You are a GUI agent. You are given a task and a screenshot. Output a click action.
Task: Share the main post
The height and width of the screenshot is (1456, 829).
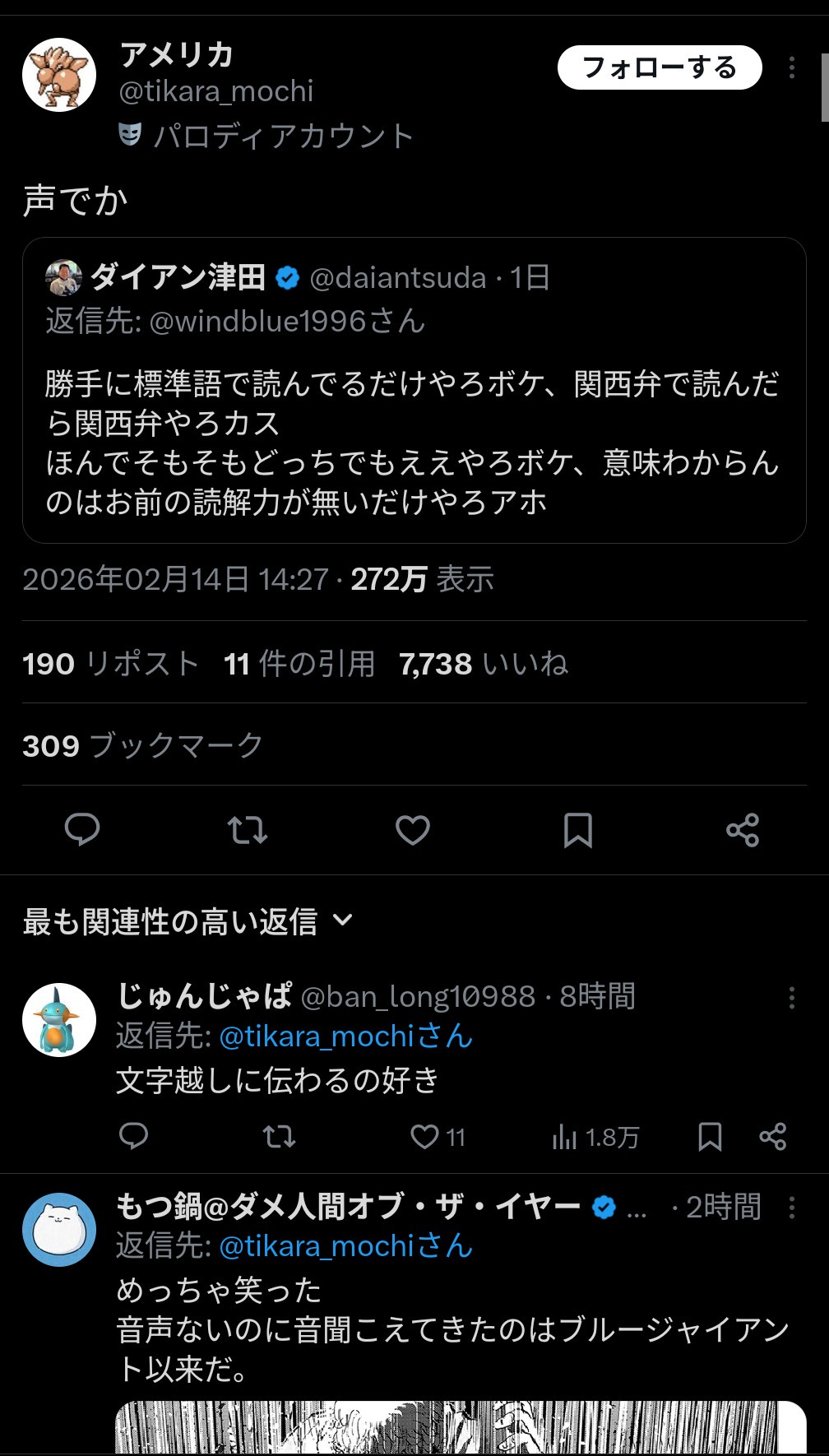click(743, 830)
